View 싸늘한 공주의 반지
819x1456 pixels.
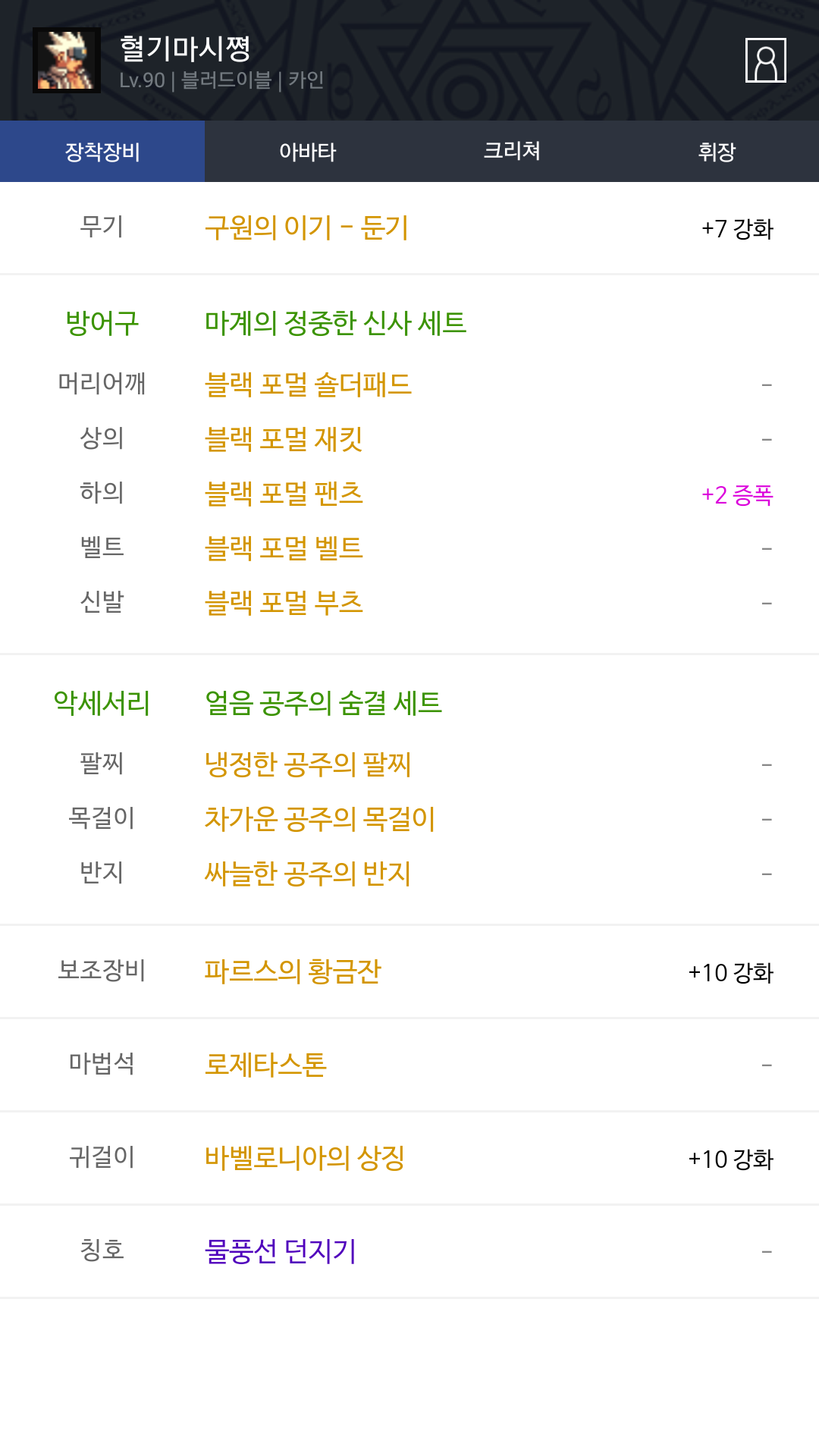coord(308,874)
